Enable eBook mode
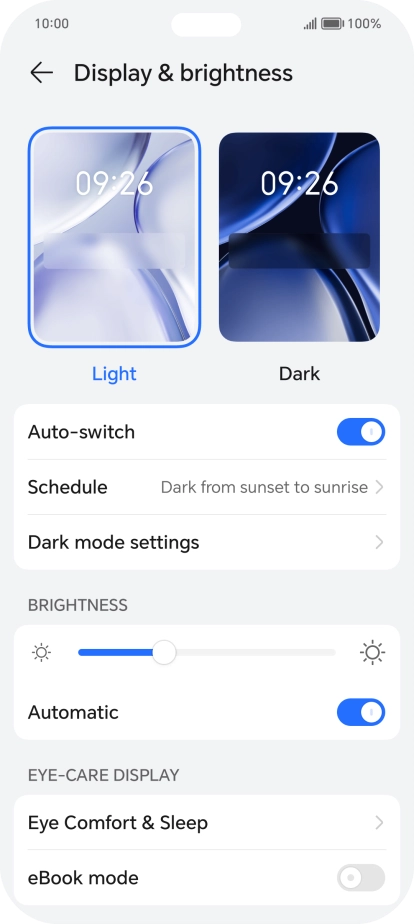This screenshot has height=924, width=414. 361,878
